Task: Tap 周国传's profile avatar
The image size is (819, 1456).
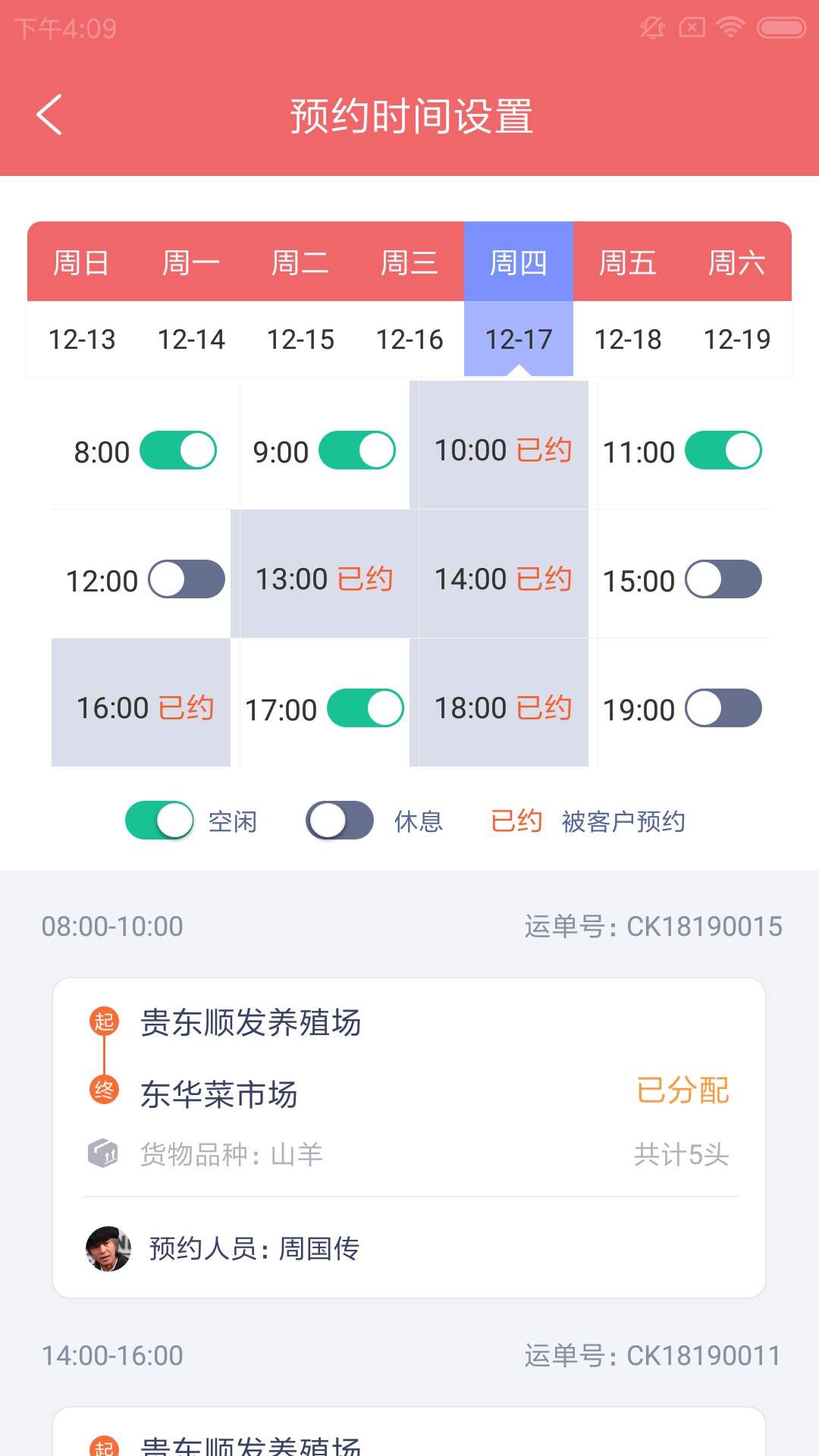Action: point(107,1249)
